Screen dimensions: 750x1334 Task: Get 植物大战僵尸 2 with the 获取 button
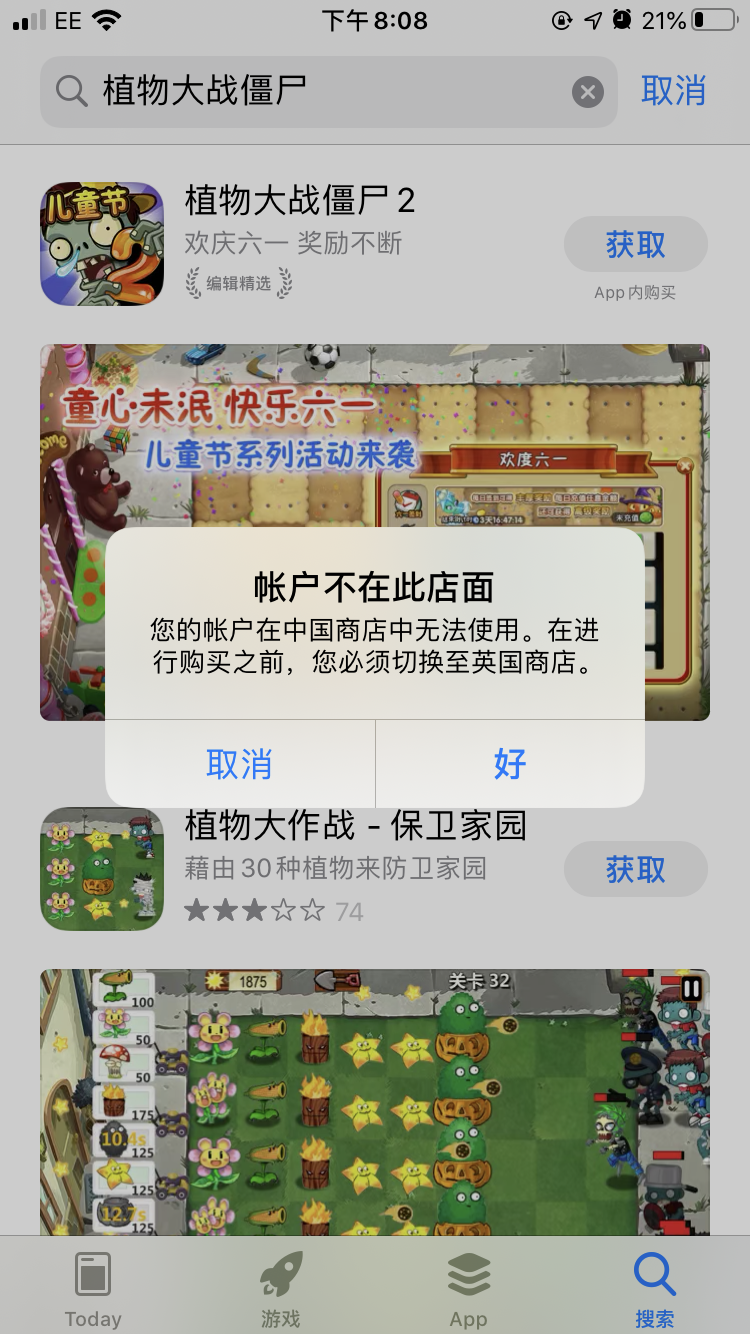coord(635,244)
